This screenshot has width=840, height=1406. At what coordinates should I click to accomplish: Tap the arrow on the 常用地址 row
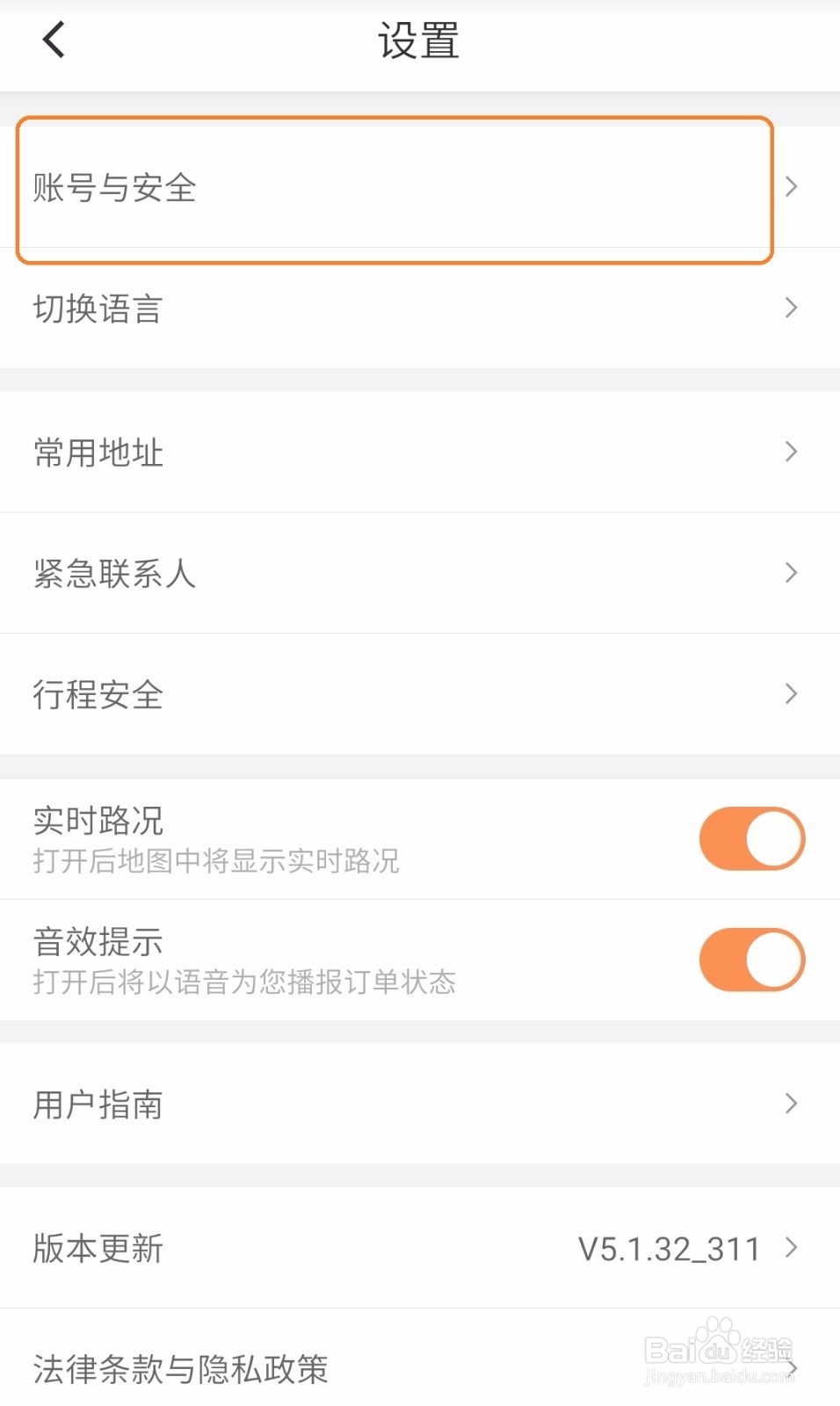[790, 453]
